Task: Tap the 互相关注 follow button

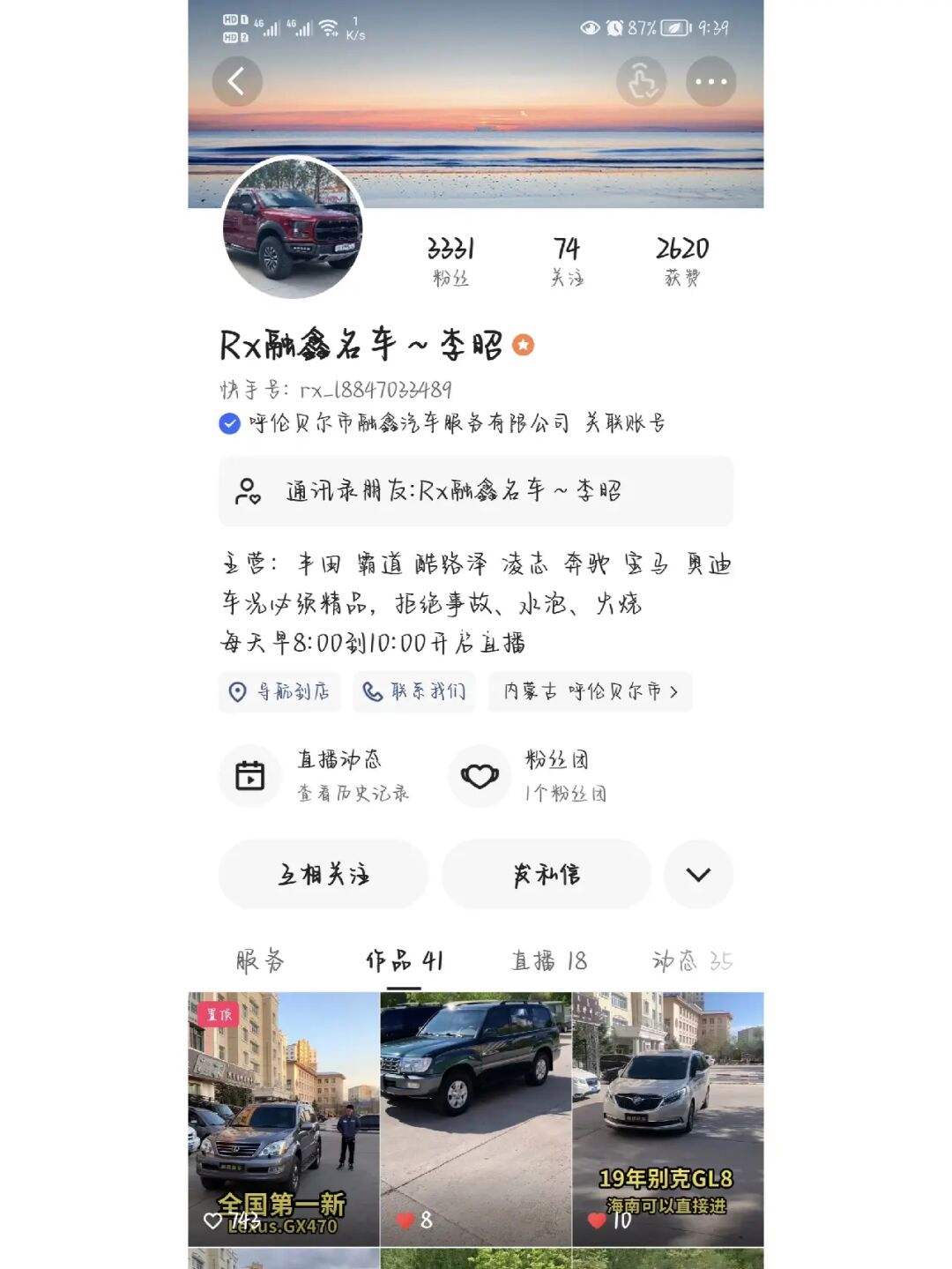Action: (323, 875)
